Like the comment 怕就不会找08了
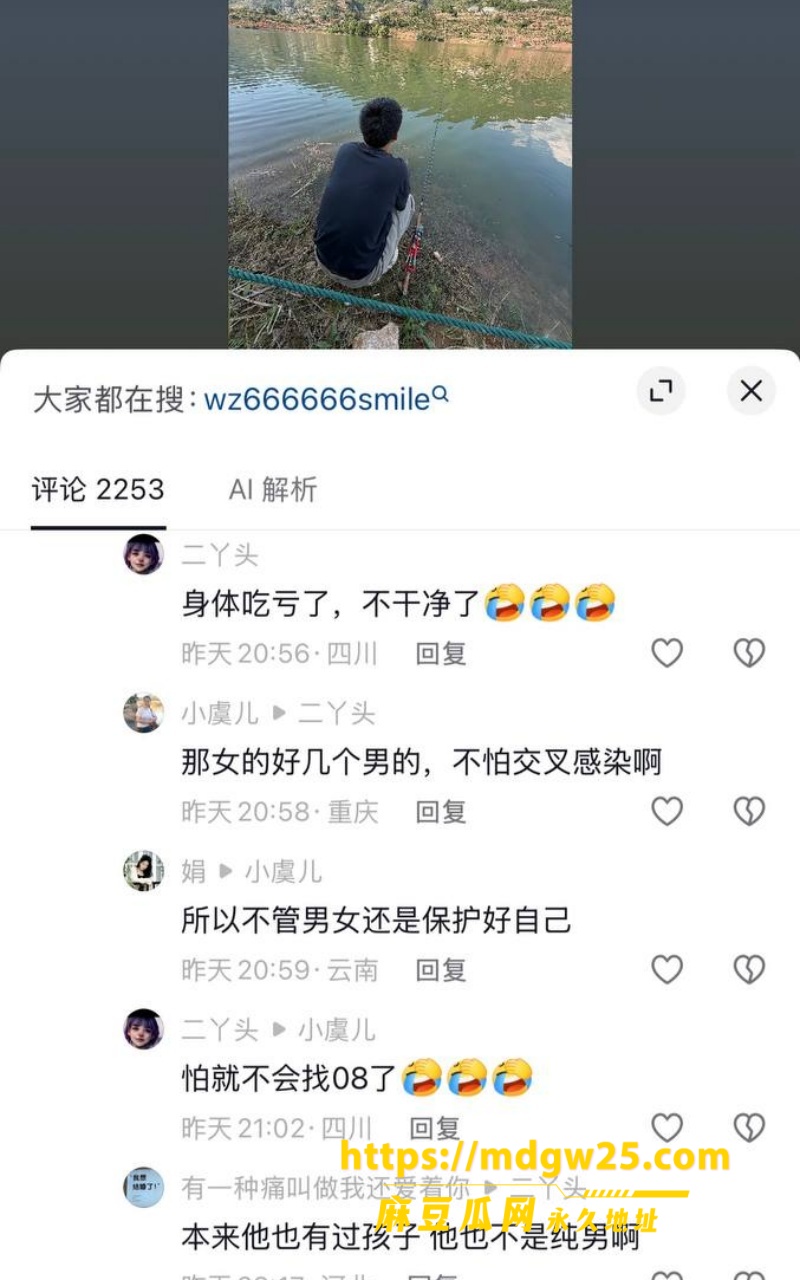 [x=667, y=1127]
